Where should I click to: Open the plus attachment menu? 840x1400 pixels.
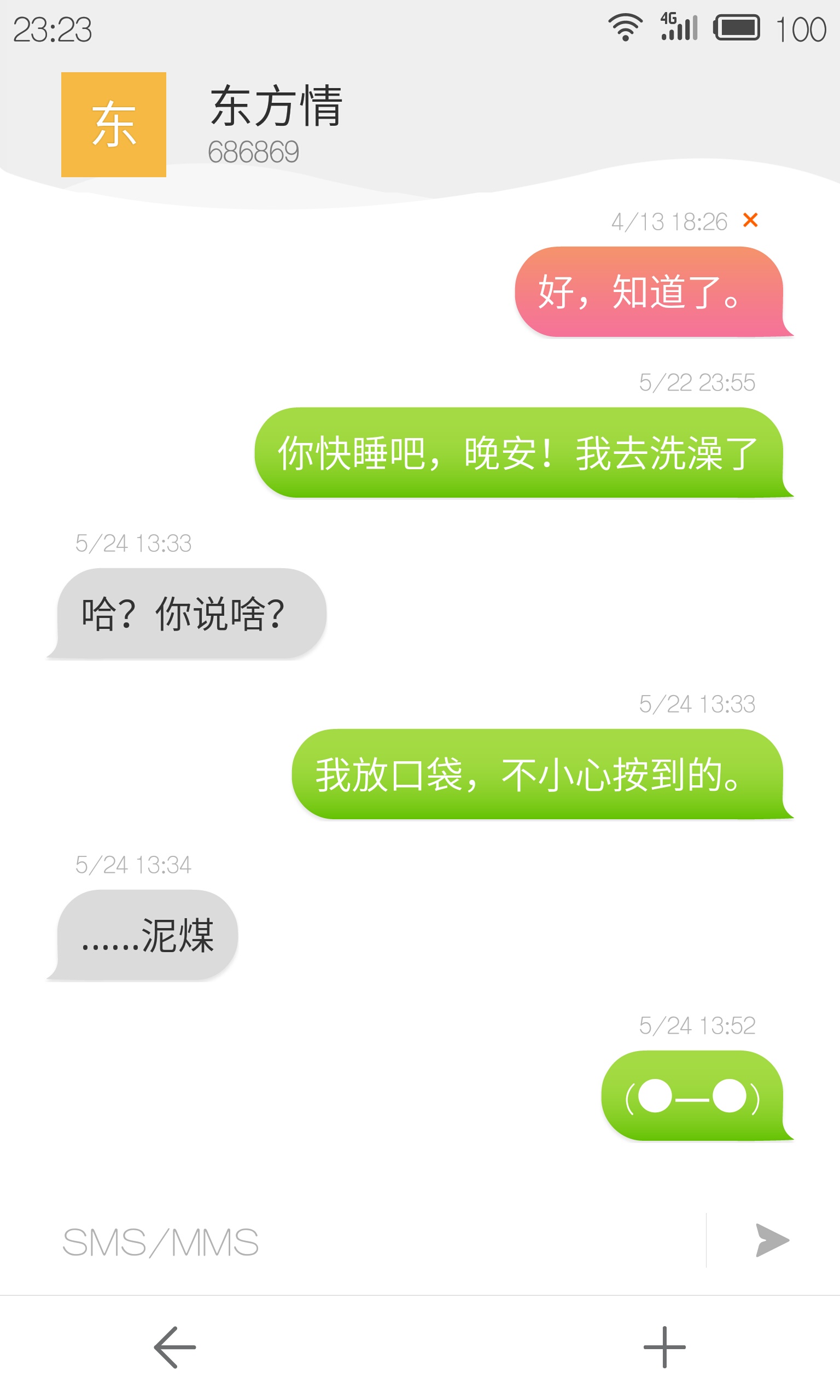point(664,1347)
